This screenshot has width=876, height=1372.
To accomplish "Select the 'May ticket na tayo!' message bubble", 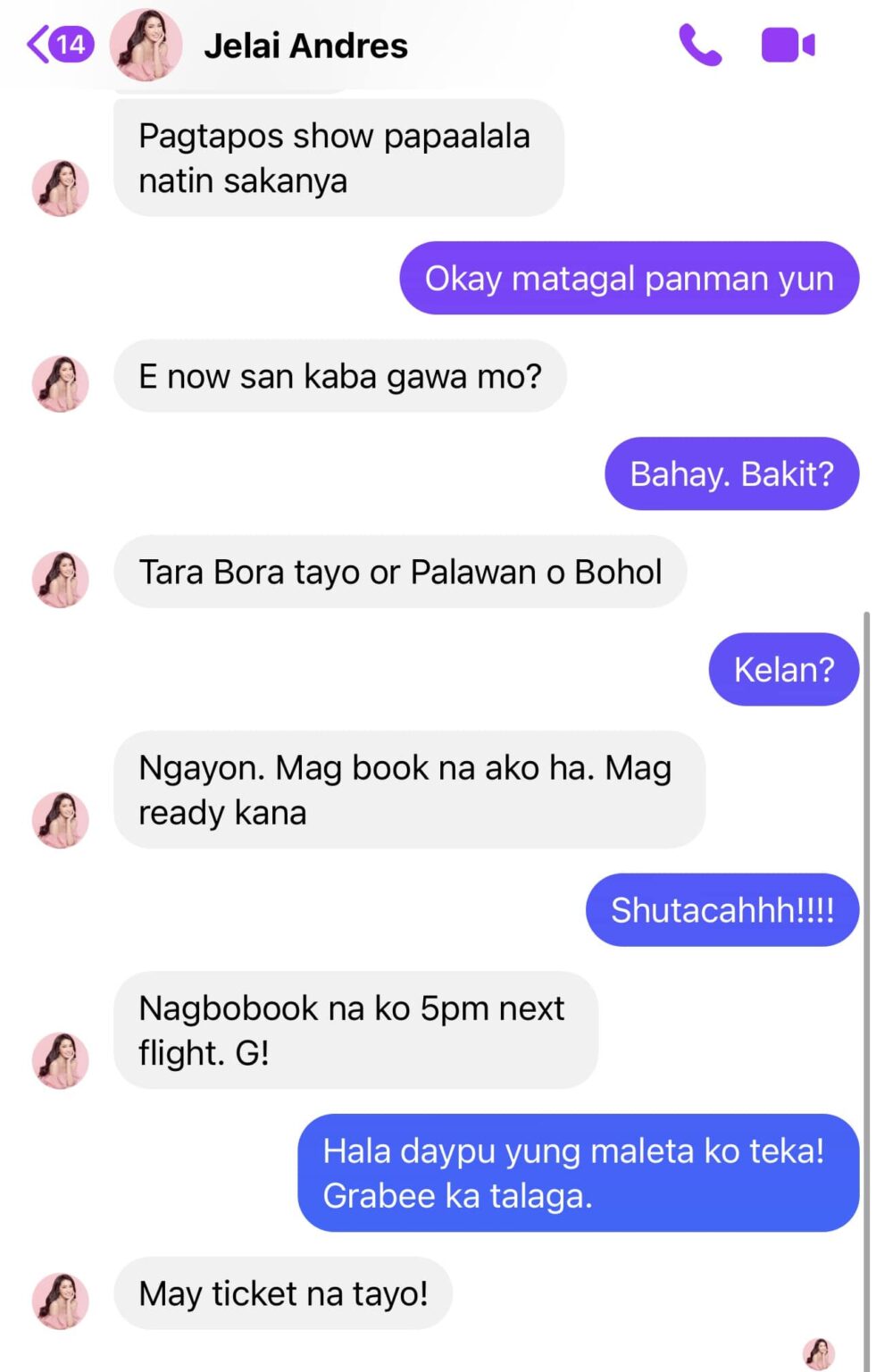I will [x=283, y=1293].
